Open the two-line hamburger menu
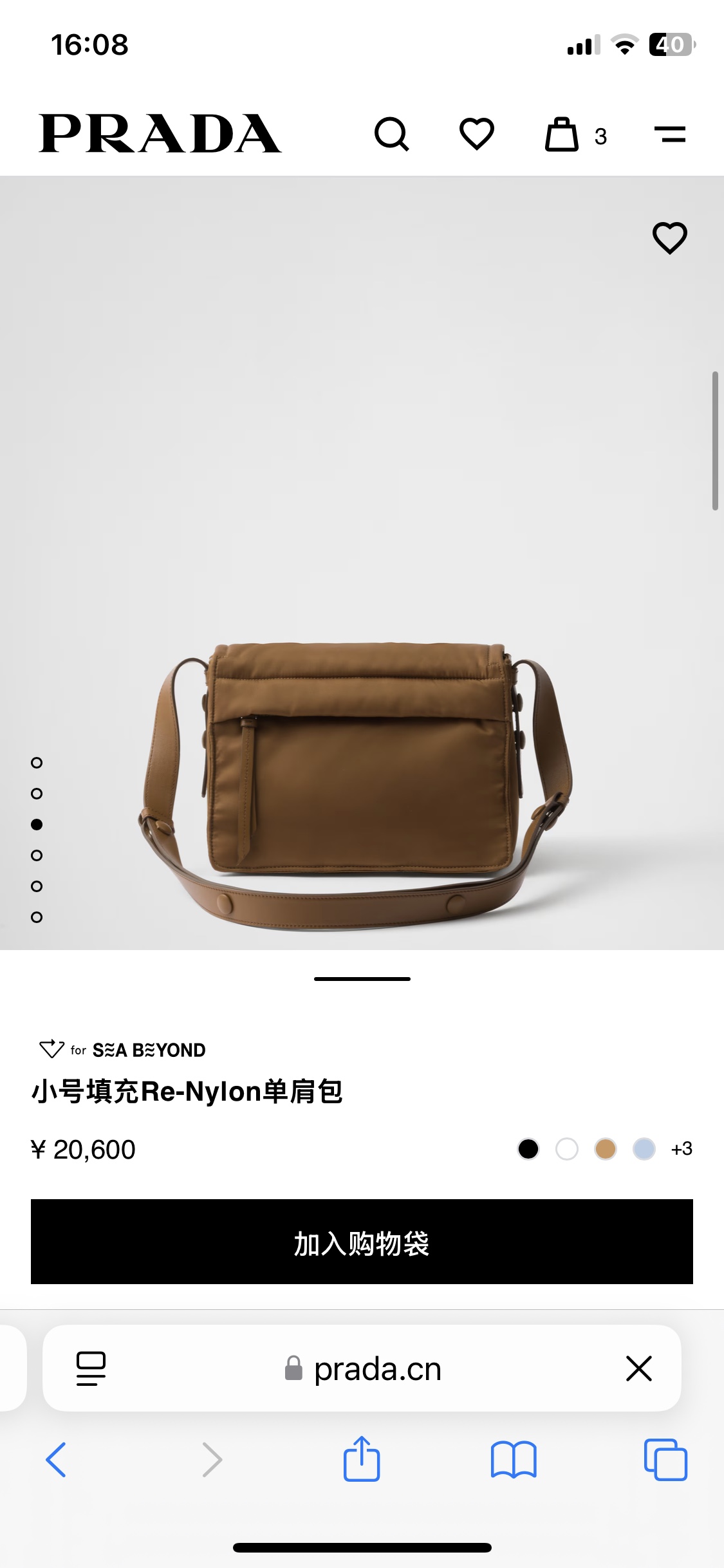Viewport: 724px width, 1568px height. [670, 135]
